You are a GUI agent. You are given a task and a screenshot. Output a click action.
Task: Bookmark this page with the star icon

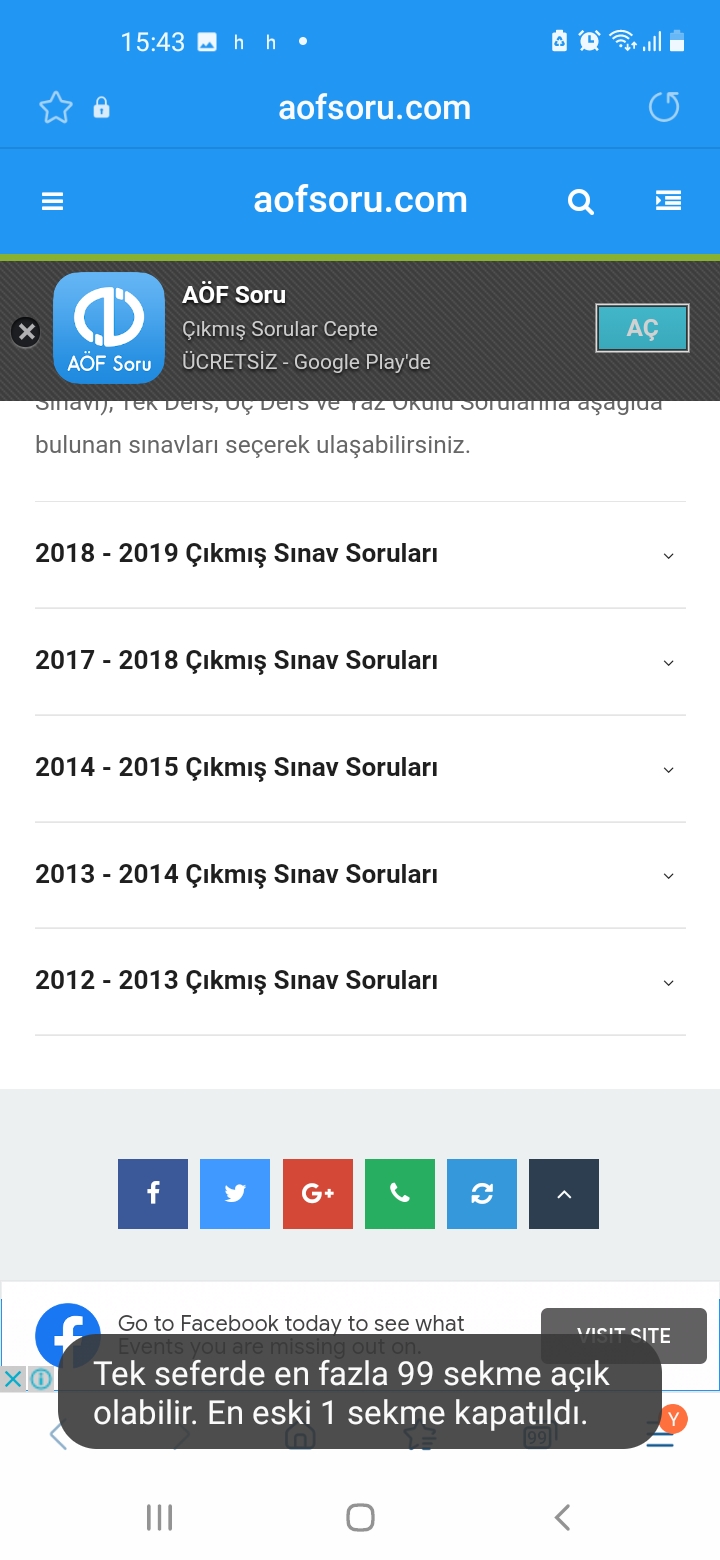pyautogui.click(x=56, y=108)
